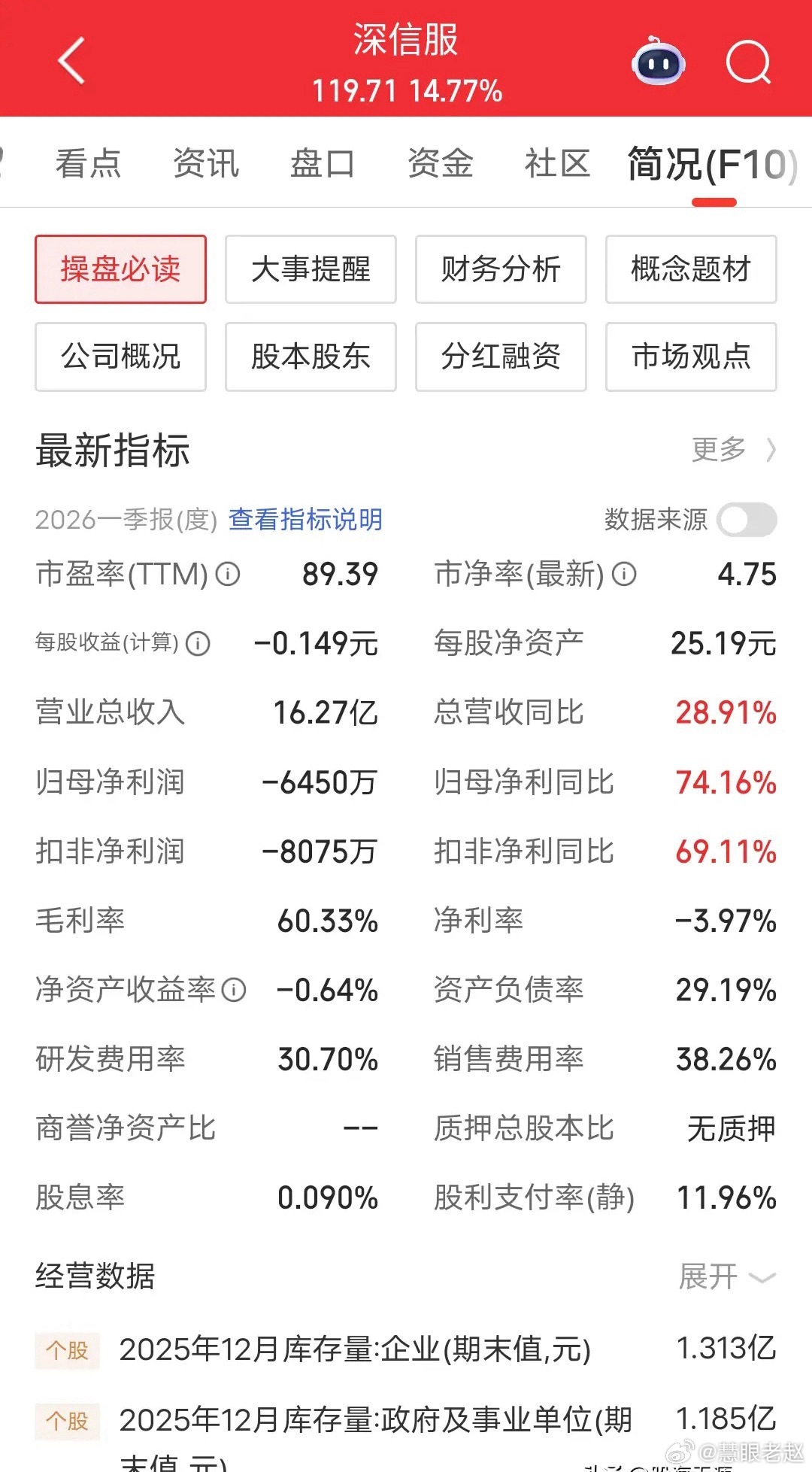Viewport: 812px width, 1472px height.
Task: Toggle the 数据来源 switch
Action: [x=747, y=520]
